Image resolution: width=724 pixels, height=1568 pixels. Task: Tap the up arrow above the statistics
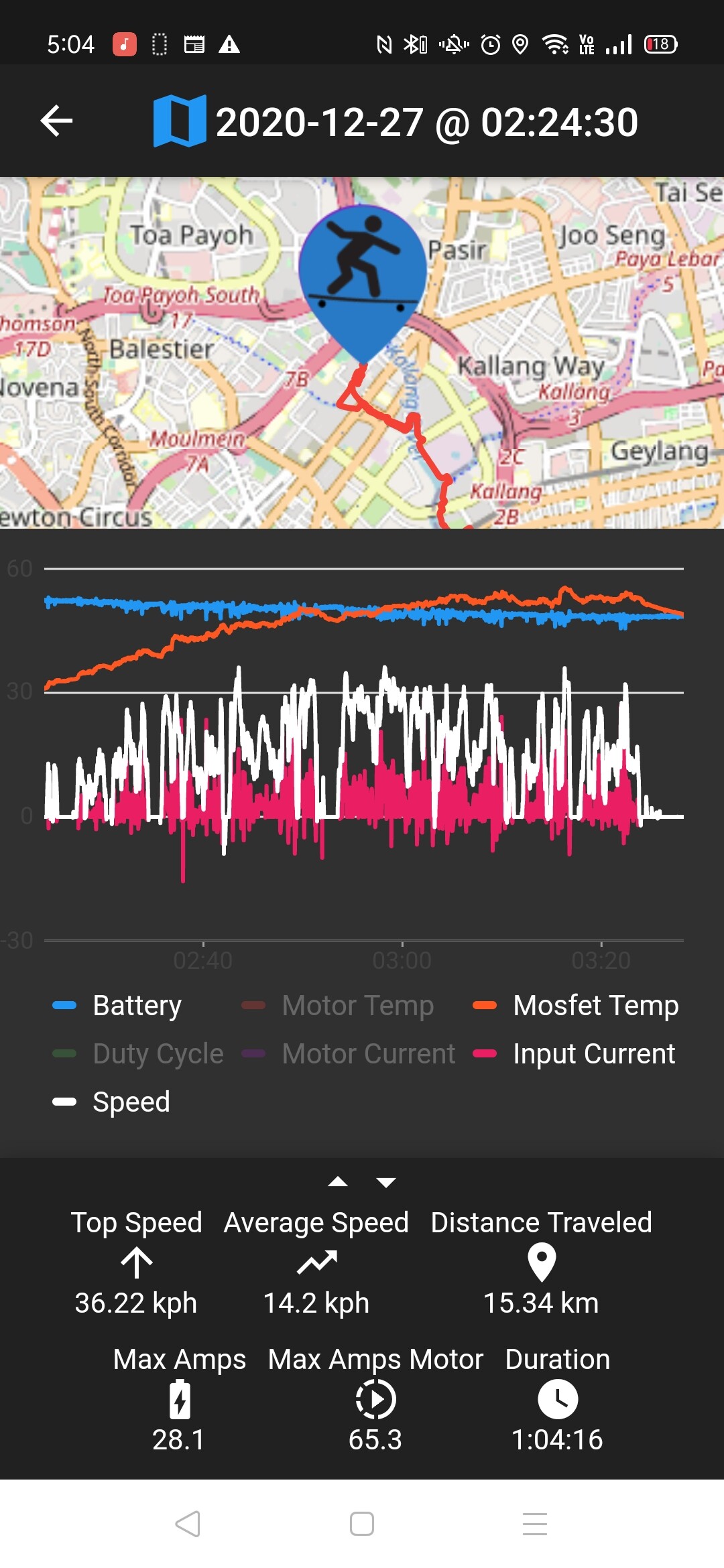[x=338, y=1182]
